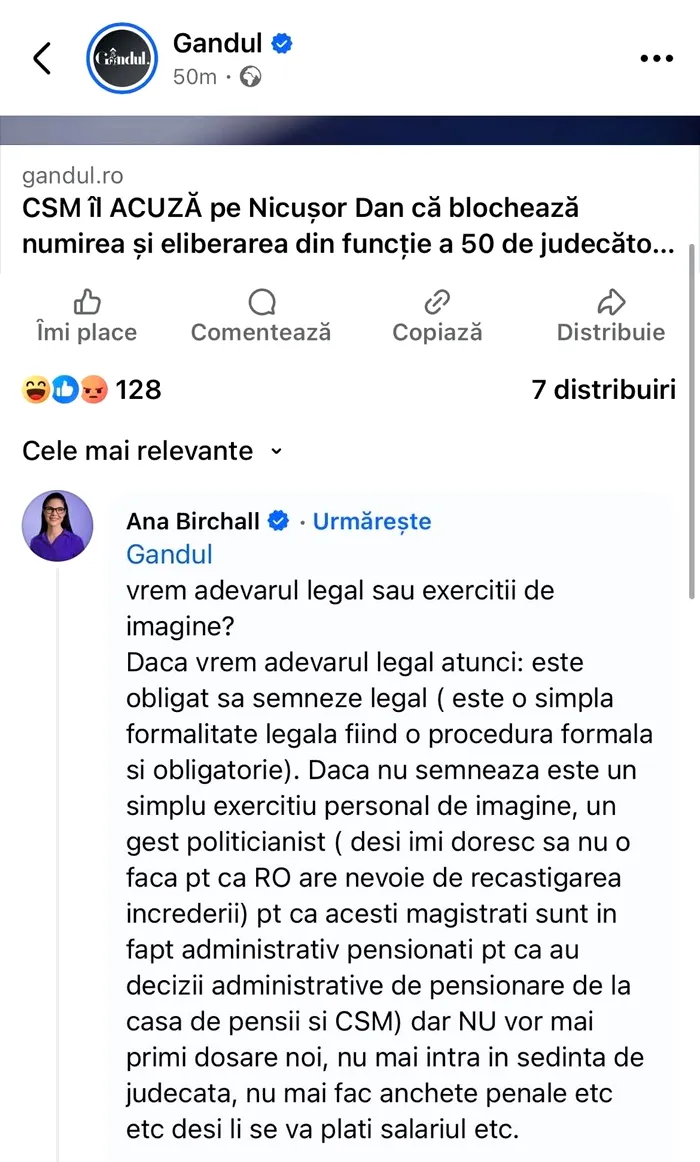View the 128 reactions list
This screenshot has width=700, height=1162.
pos(92,389)
